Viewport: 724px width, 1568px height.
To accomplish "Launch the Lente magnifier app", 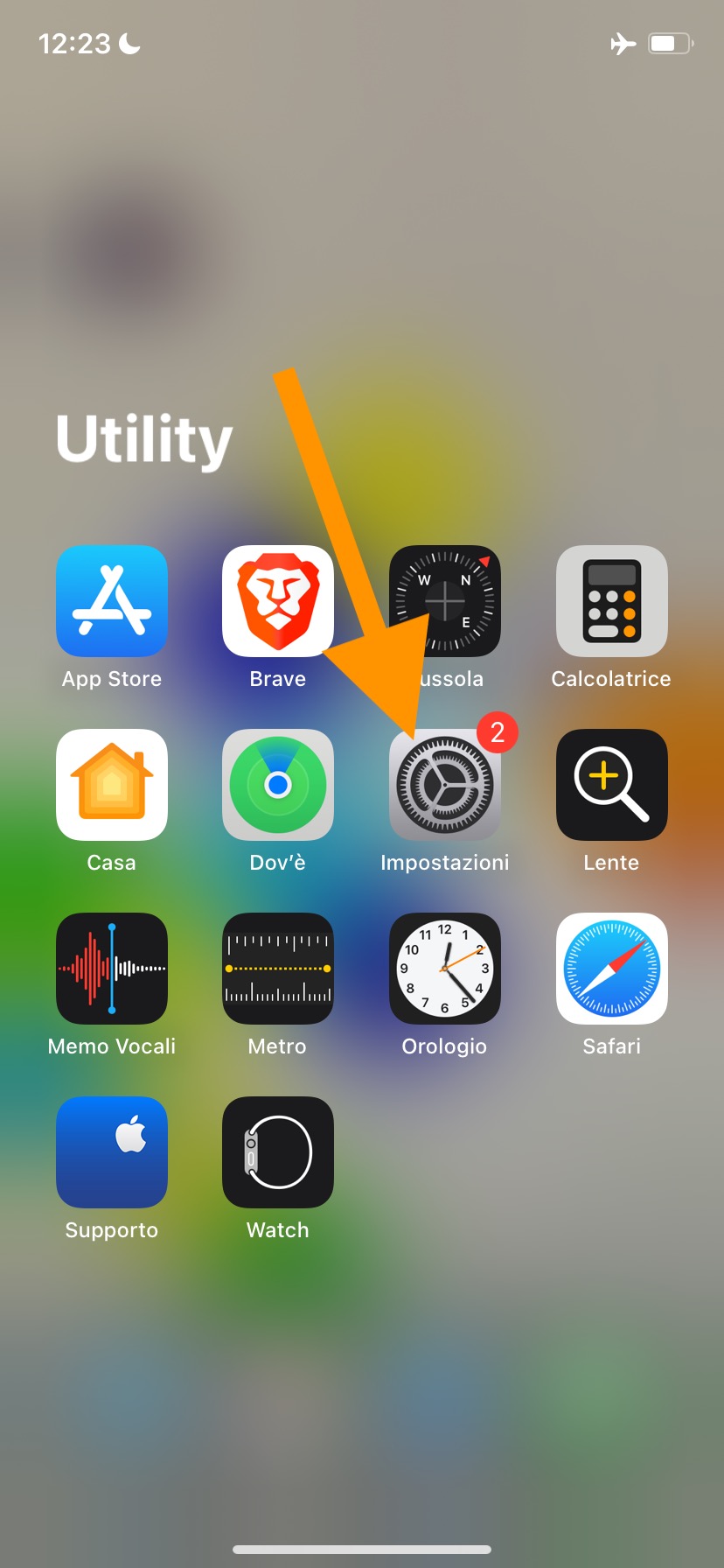I will tap(611, 785).
